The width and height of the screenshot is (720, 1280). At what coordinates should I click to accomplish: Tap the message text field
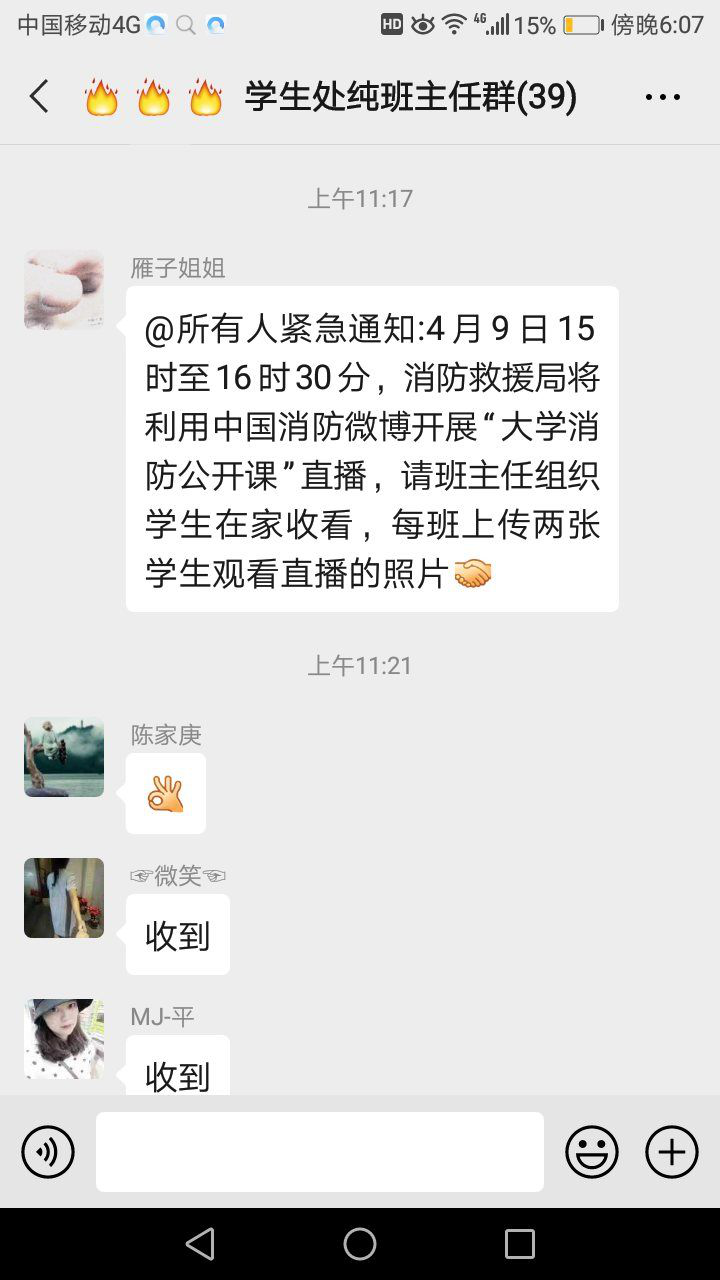pos(320,1152)
